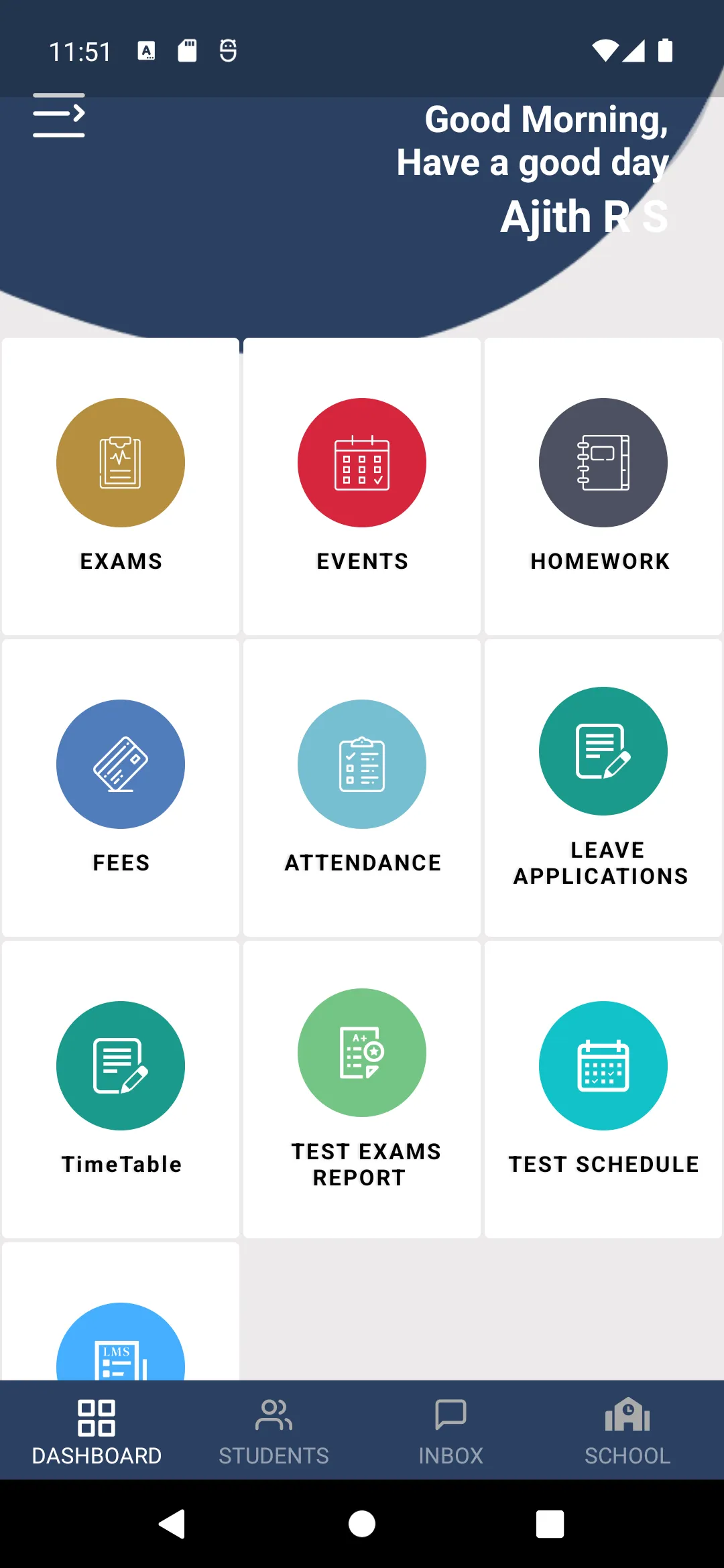Select the Dashboard tab
This screenshot has width=724, height=1568.
[x=97, y=1431]
